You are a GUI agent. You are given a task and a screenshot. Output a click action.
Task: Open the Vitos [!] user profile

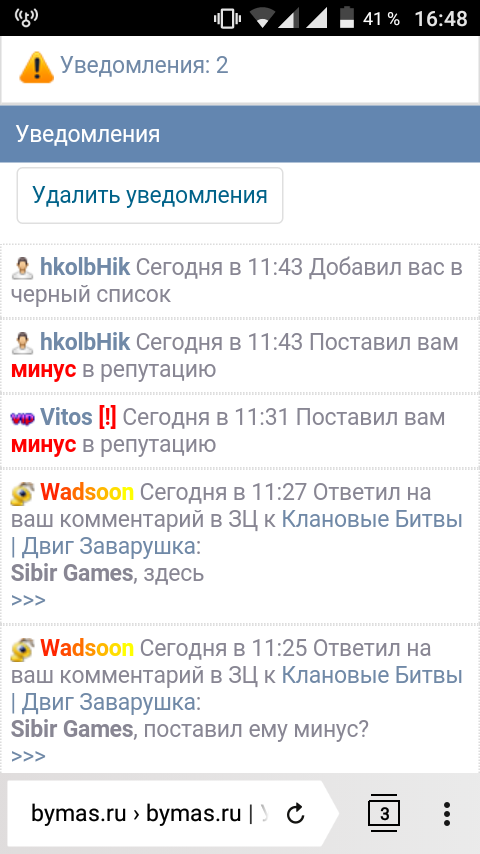click(x=78, y=418)
